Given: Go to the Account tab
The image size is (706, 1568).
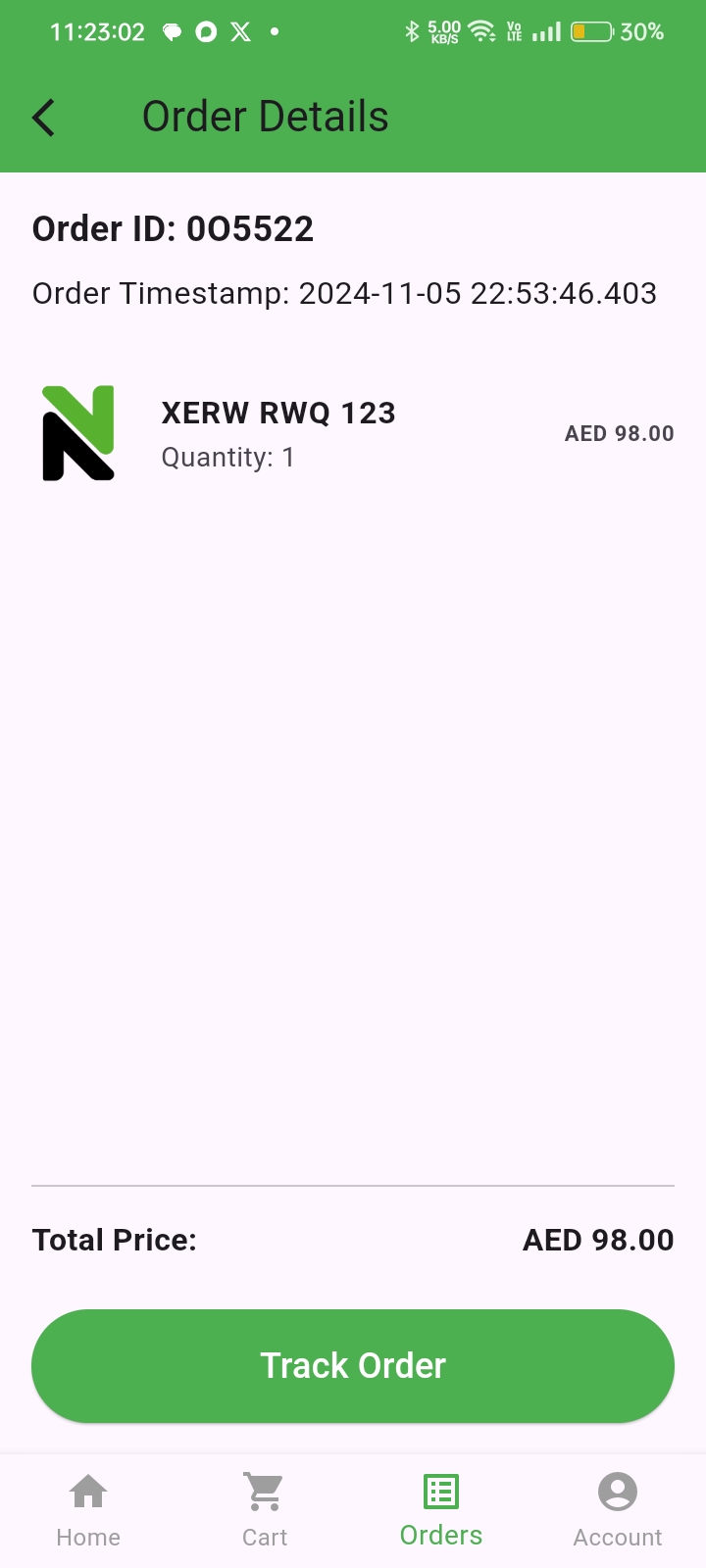Looking at the screenshot, I should point(618,1510).
